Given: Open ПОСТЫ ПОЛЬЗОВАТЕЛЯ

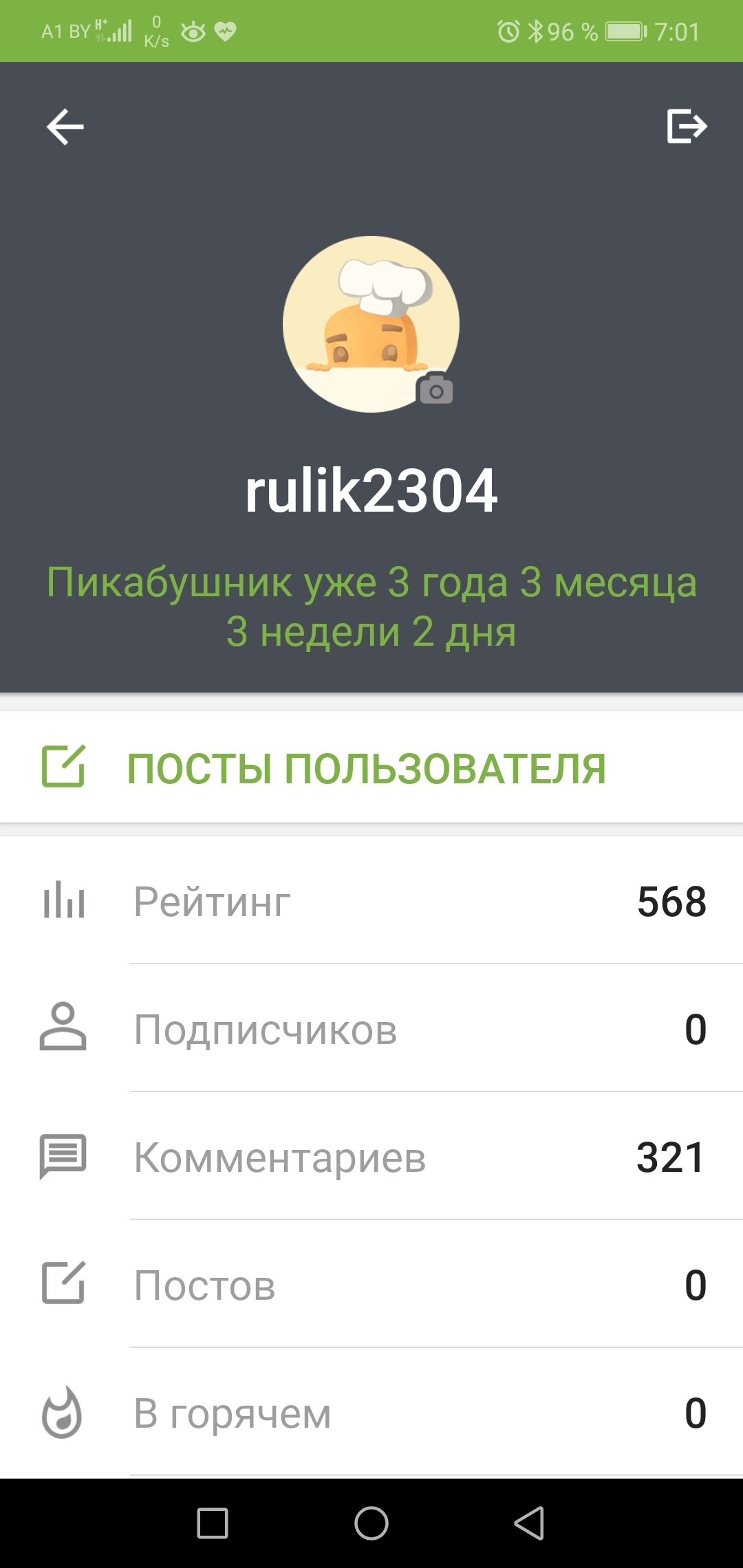Looking at the screenshot, I should click(x=366, y=767).
